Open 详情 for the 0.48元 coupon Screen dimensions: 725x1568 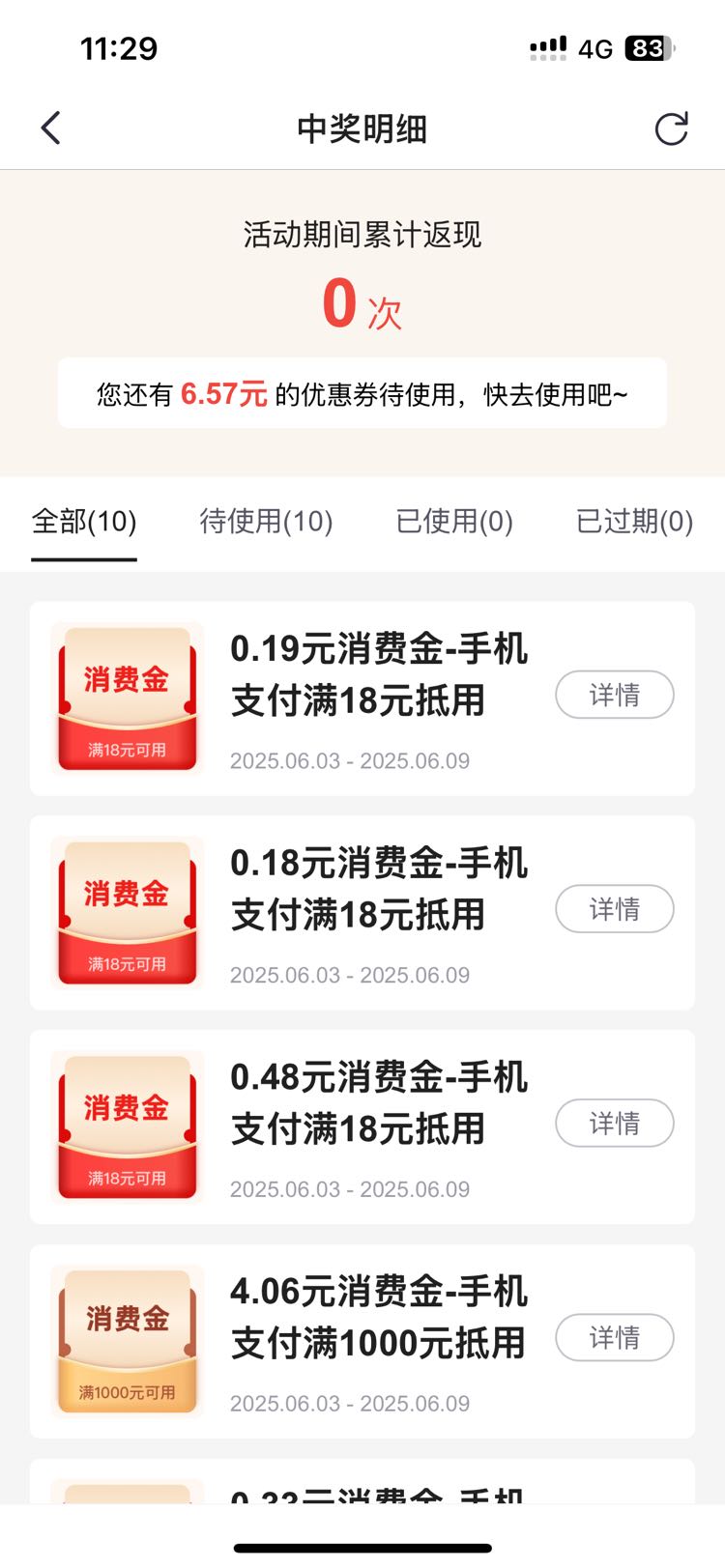(x=615, y=1124)
